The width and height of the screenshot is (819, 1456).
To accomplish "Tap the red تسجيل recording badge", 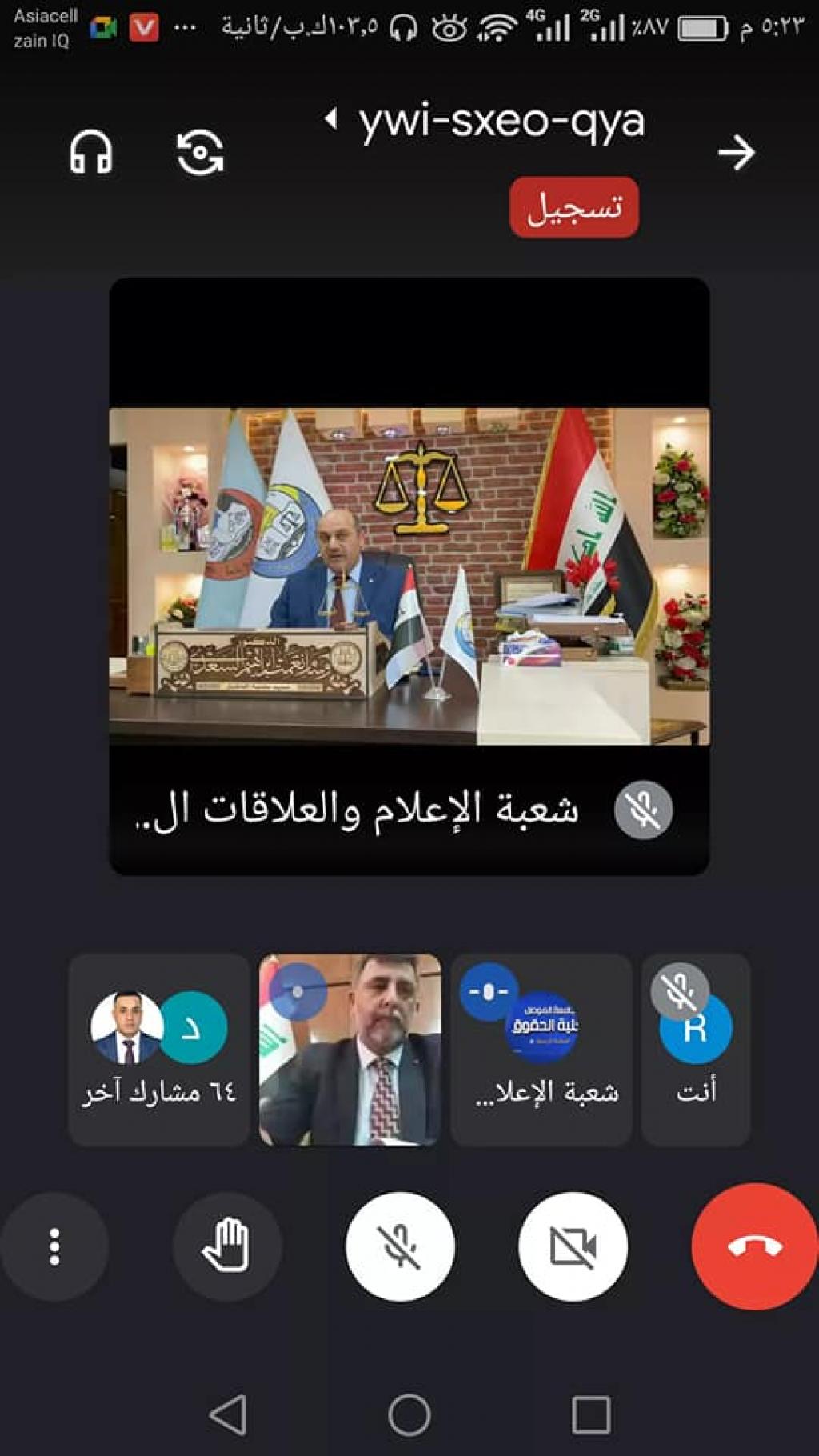I will [x=574, y=208].
